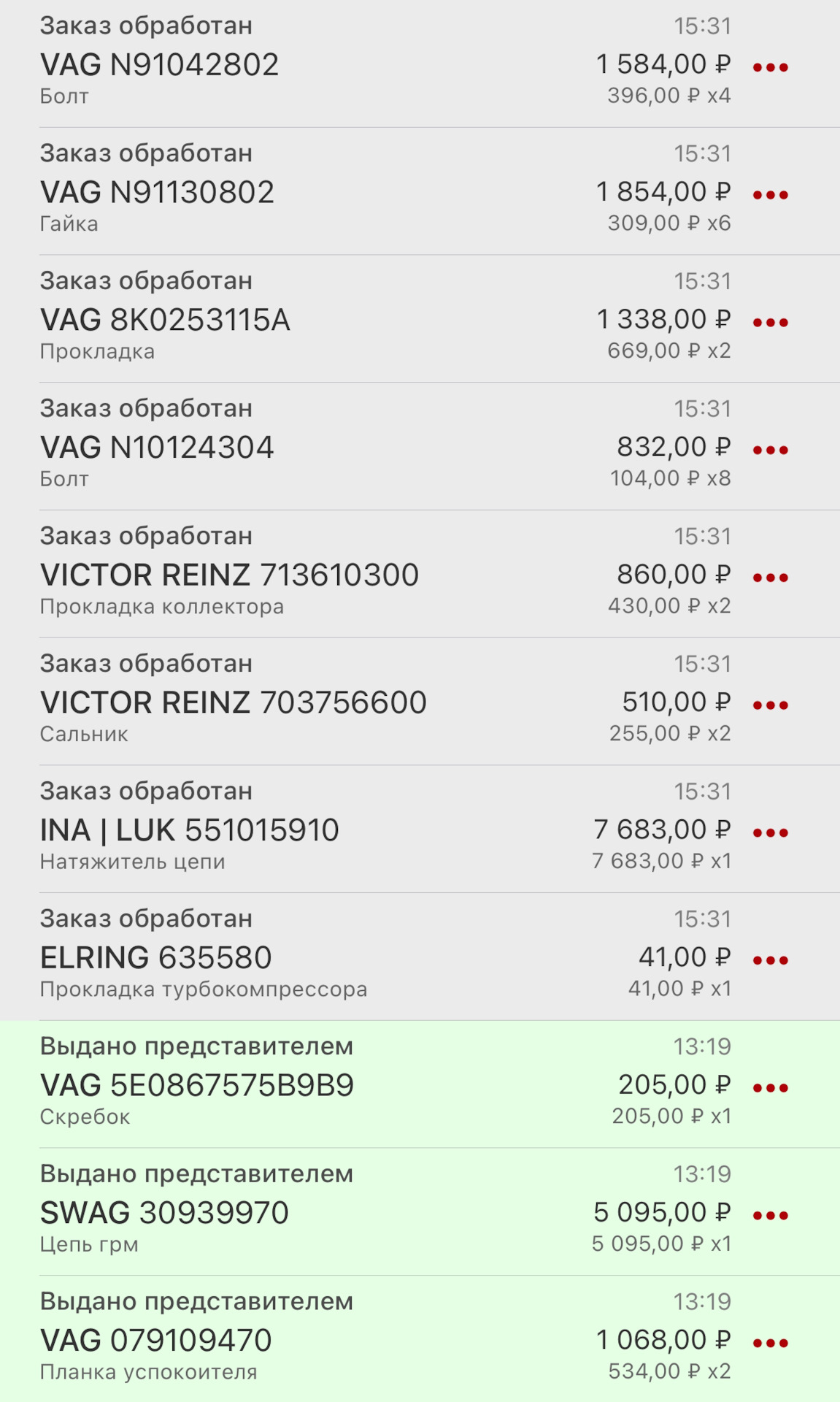Image resolution: width=840 pixels, height=1402 pixels.
Task: Click the 13:19 timestamp of the timing chain order
Action: (x=703, y=1173)
